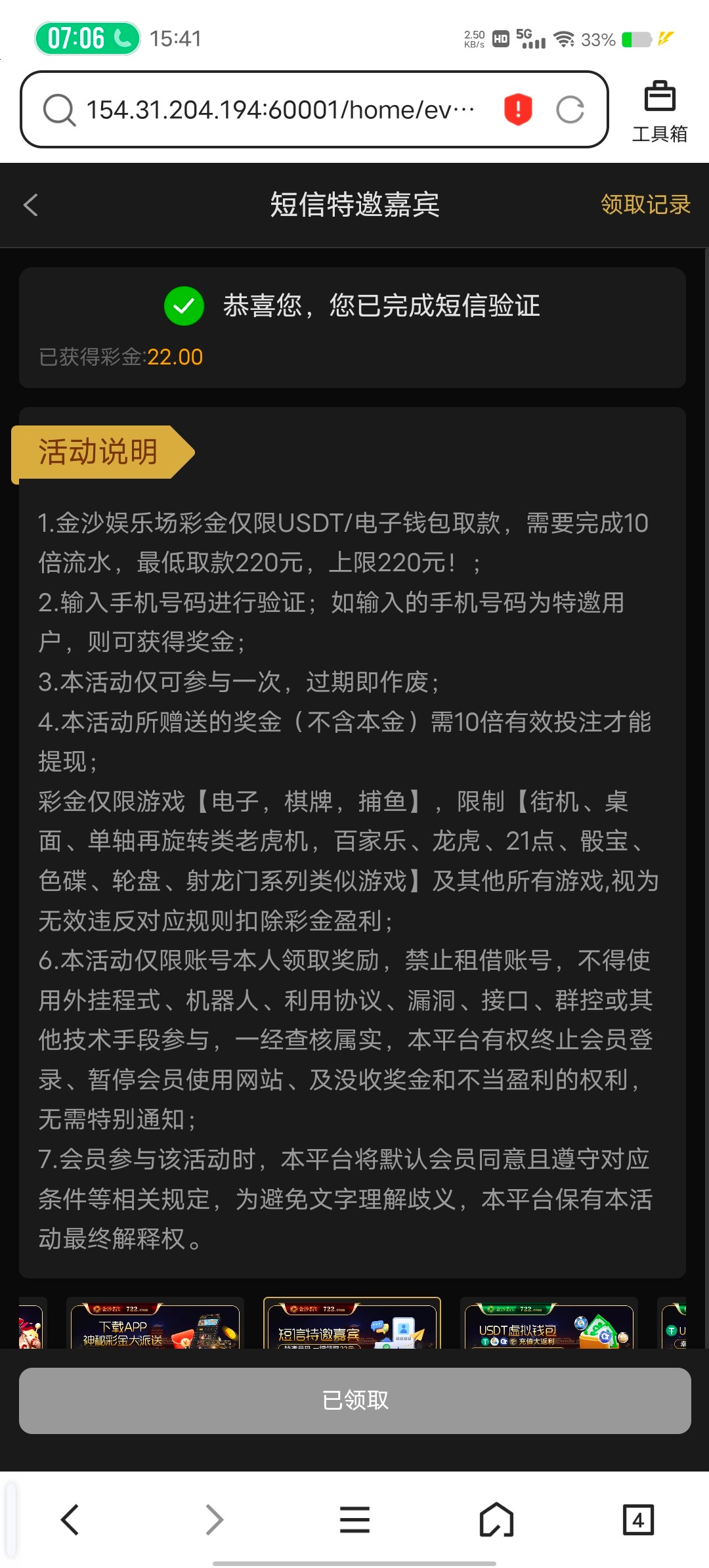The width and height of the screenshot is (709, 1568).
Task: Tap the back chevron beside 短信特邀嘉宾 title
Action: [x=29, y=206]
